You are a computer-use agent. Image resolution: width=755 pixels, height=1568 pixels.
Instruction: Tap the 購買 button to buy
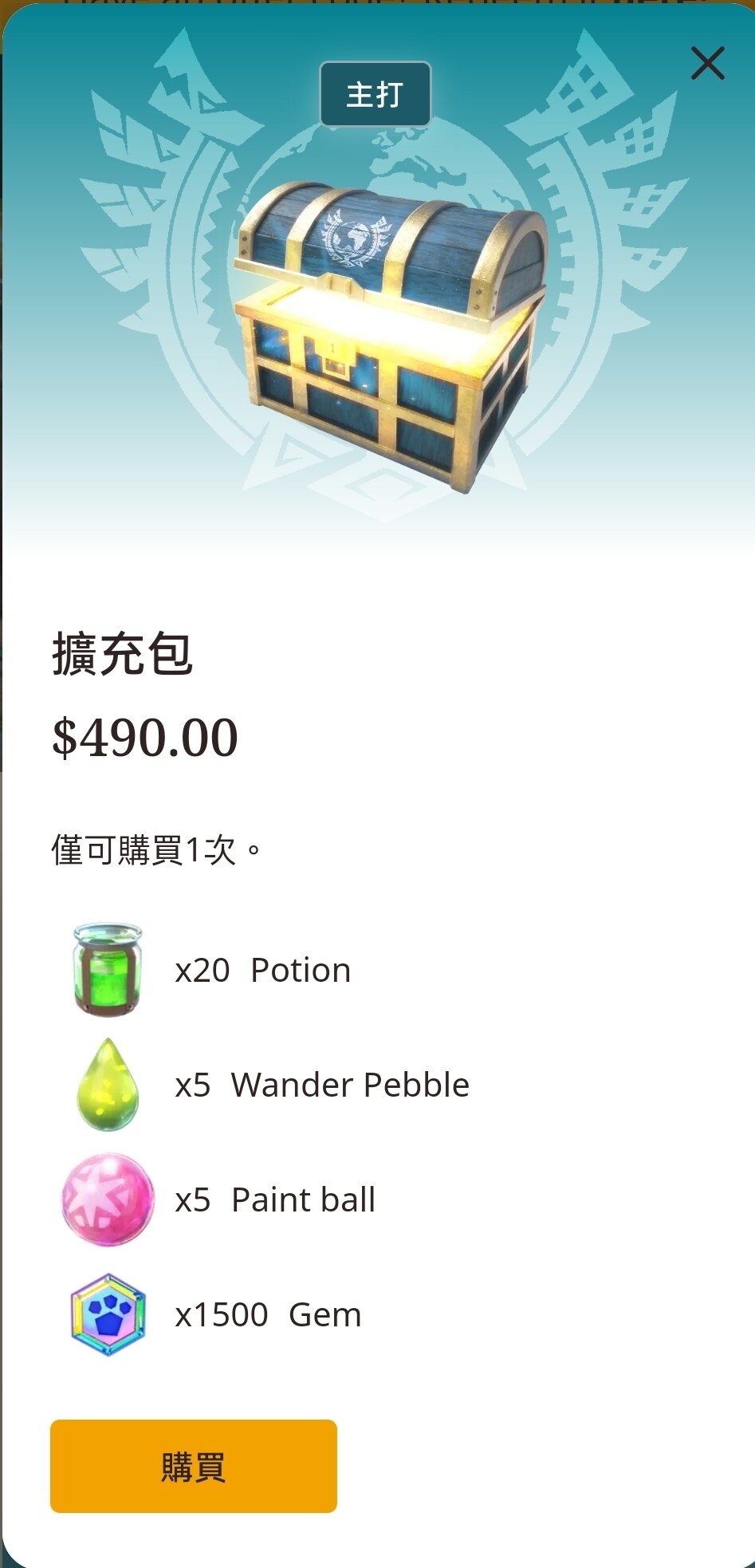[194, 1466]
